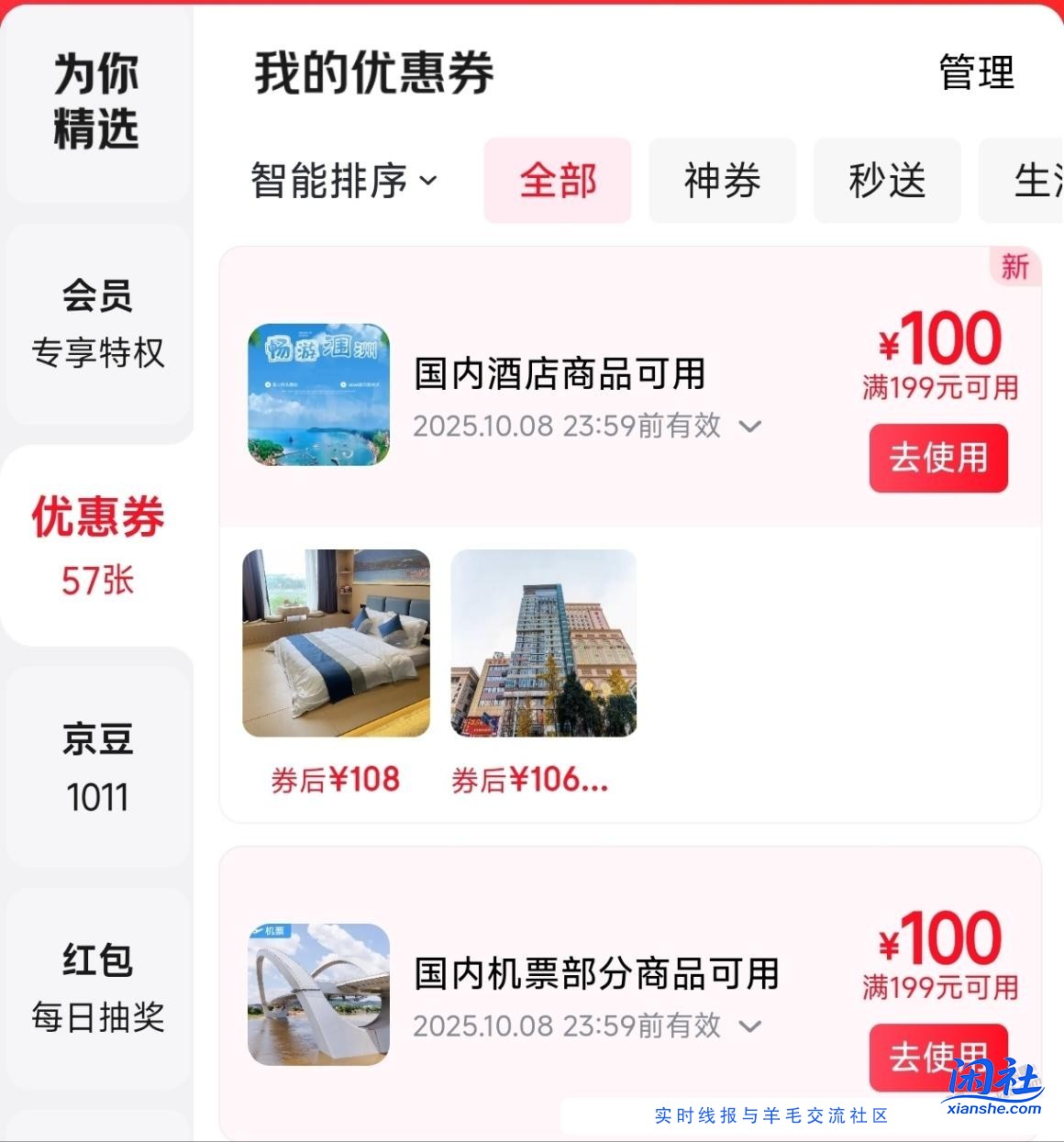Image resolution: width=1064 pixels, height=1142 pixels.
Task: Switch to the 神券 coupon filter
Action: [x=722, y=181]
